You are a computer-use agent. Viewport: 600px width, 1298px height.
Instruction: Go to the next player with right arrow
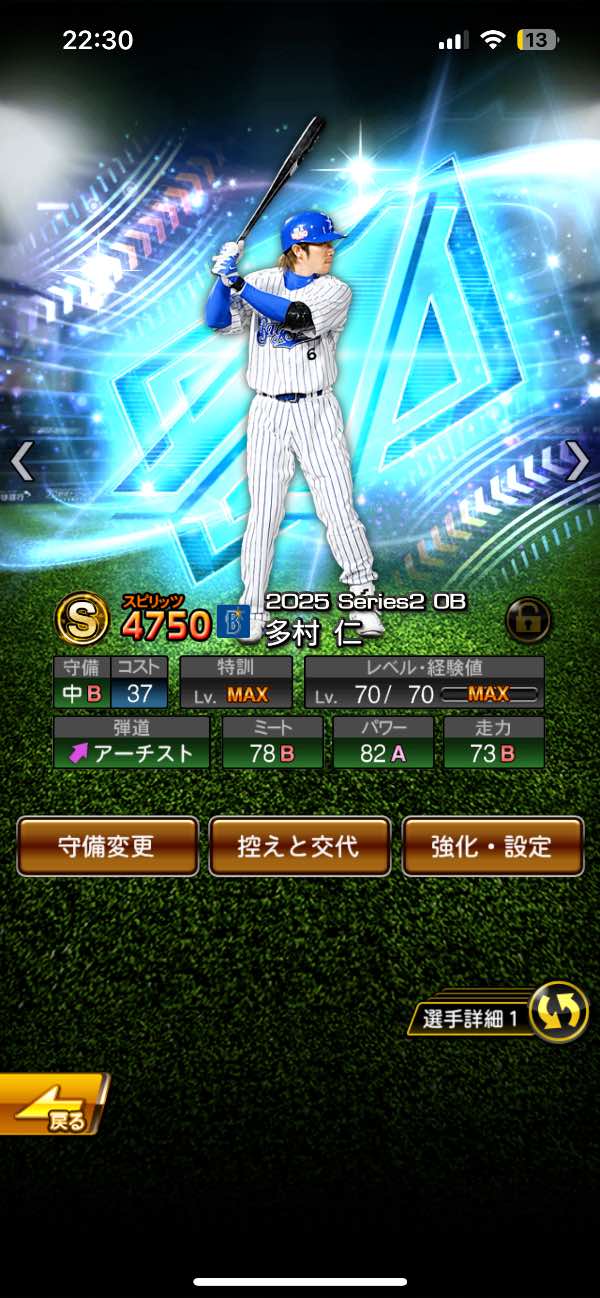coord(578,462)
